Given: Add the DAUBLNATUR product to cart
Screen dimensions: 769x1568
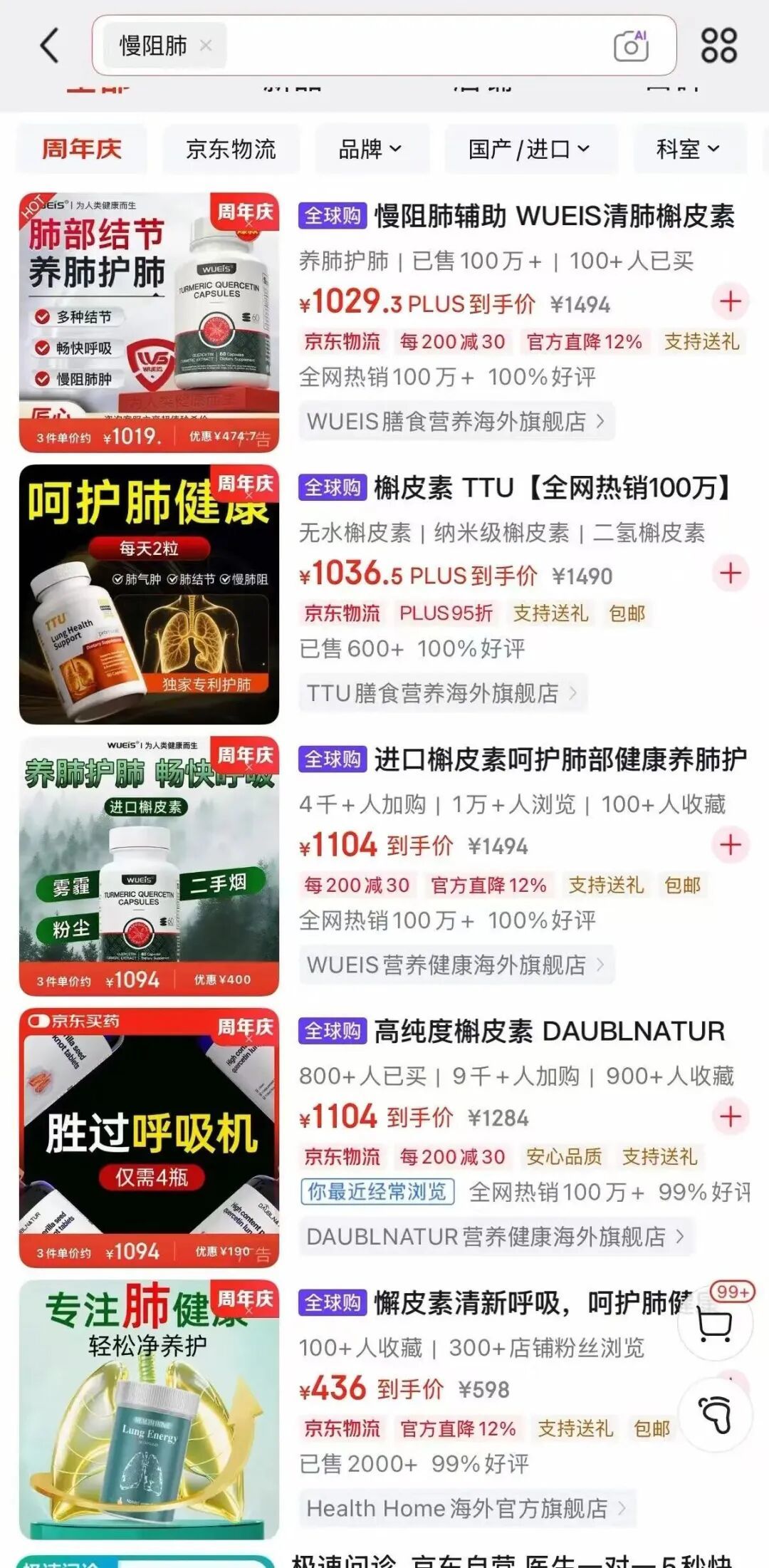Looking at the screenshot, I should click(731, 1116).
